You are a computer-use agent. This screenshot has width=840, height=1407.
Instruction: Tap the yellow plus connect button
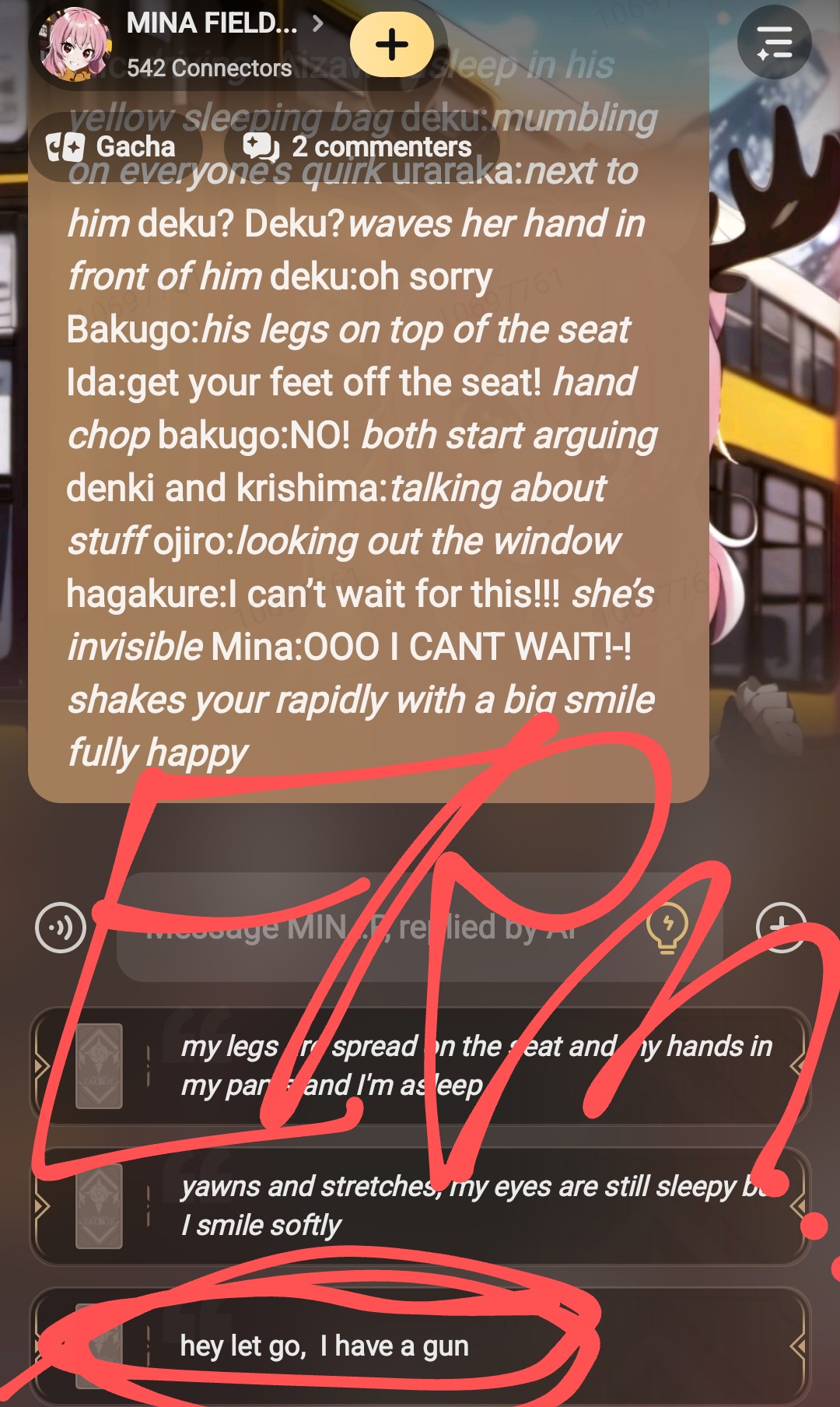(392, 45)
